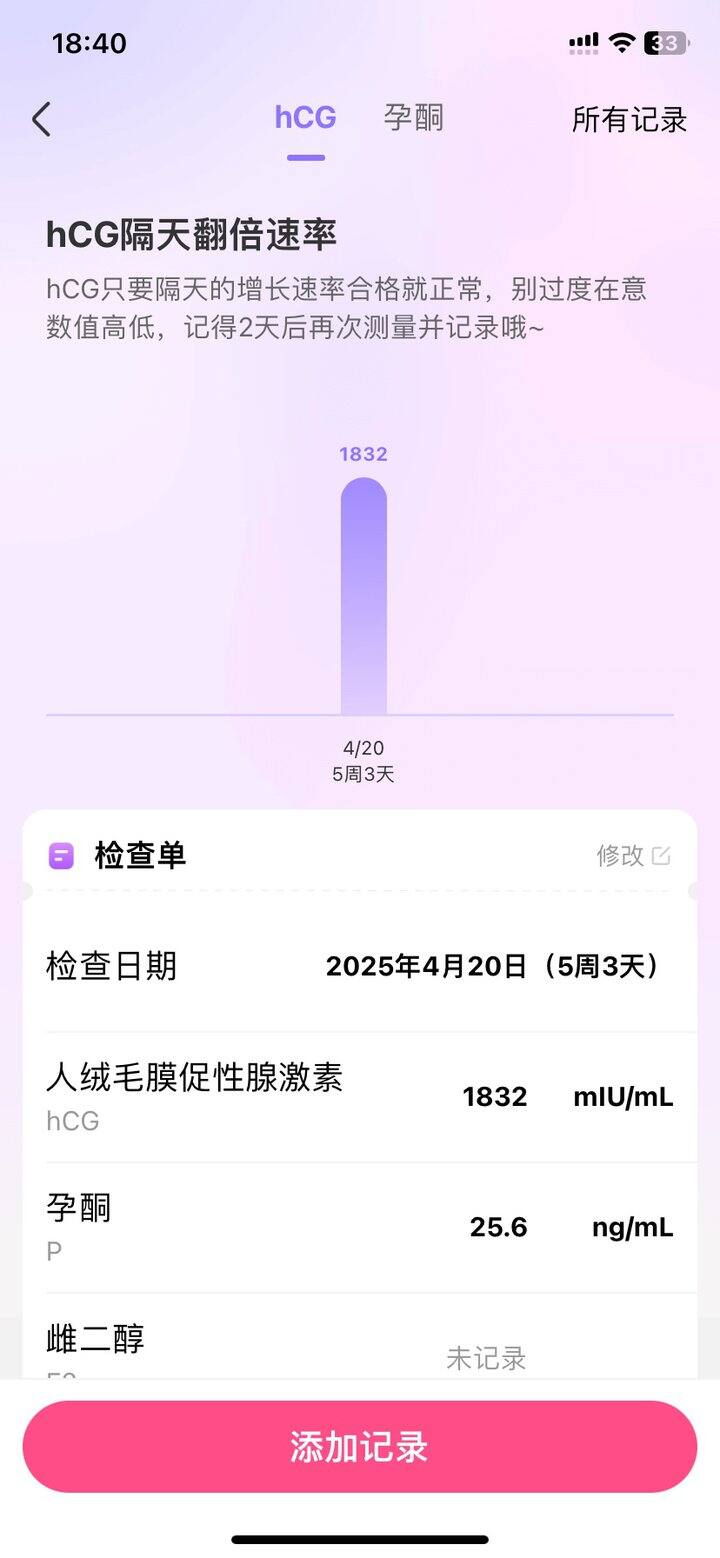Tap the 1832 bar for 4/20

pos(363,595)
